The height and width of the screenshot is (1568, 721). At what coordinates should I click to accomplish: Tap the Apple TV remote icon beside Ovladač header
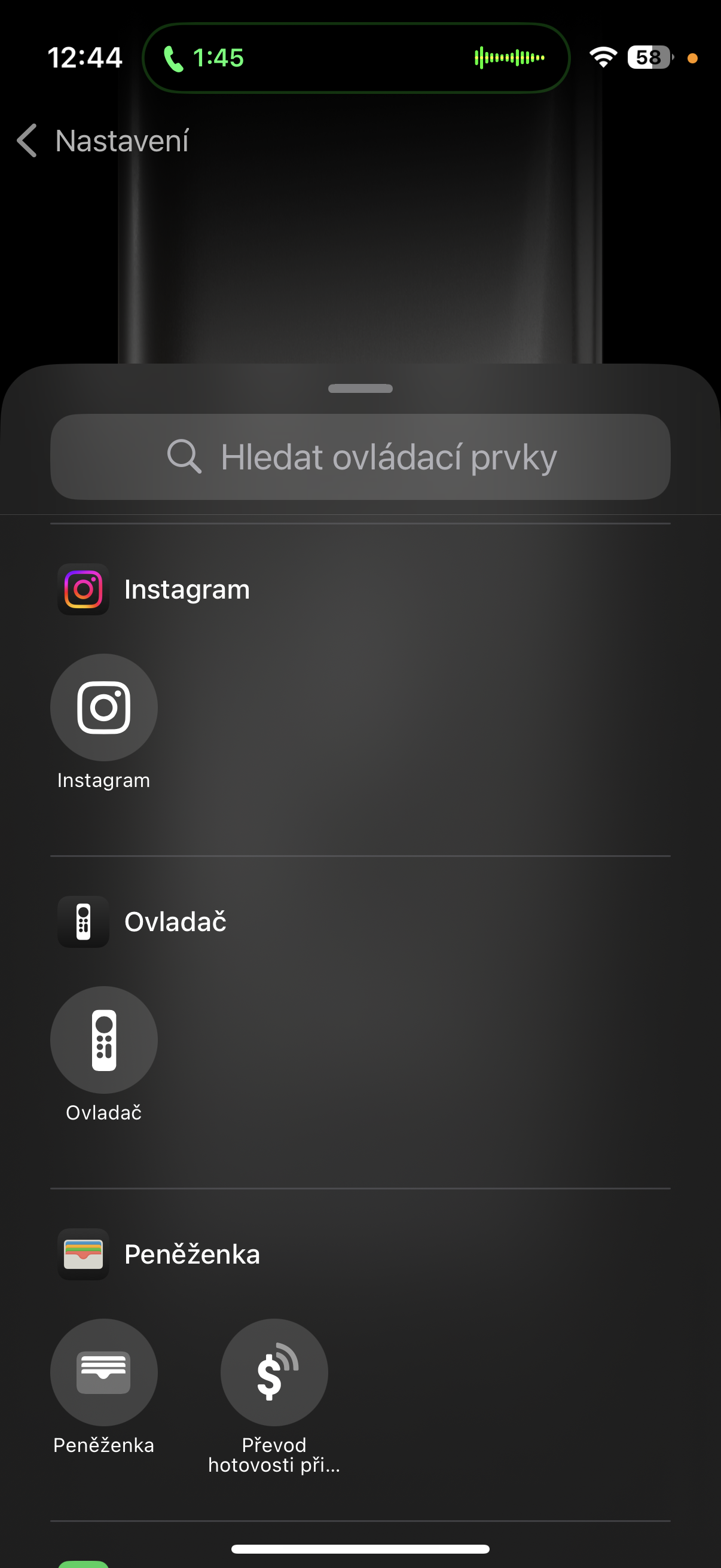coord(83,921)
